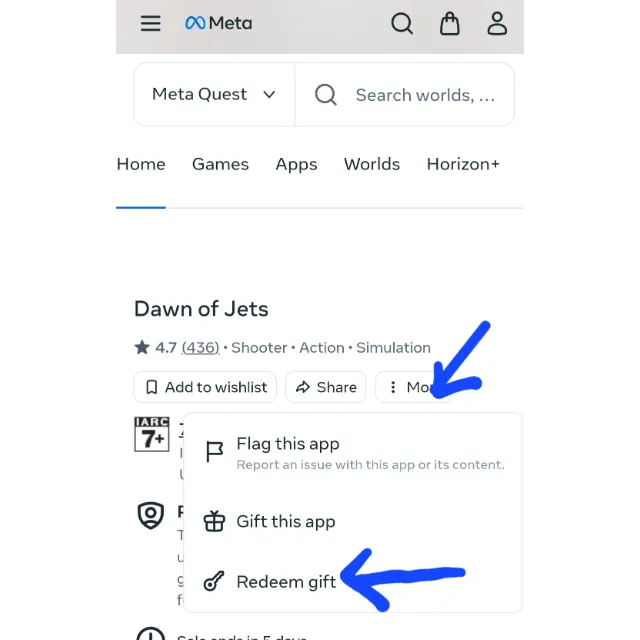Add Dawn of Jets to wishlist
The image size is (640, 640).
(x=206, y=387)
